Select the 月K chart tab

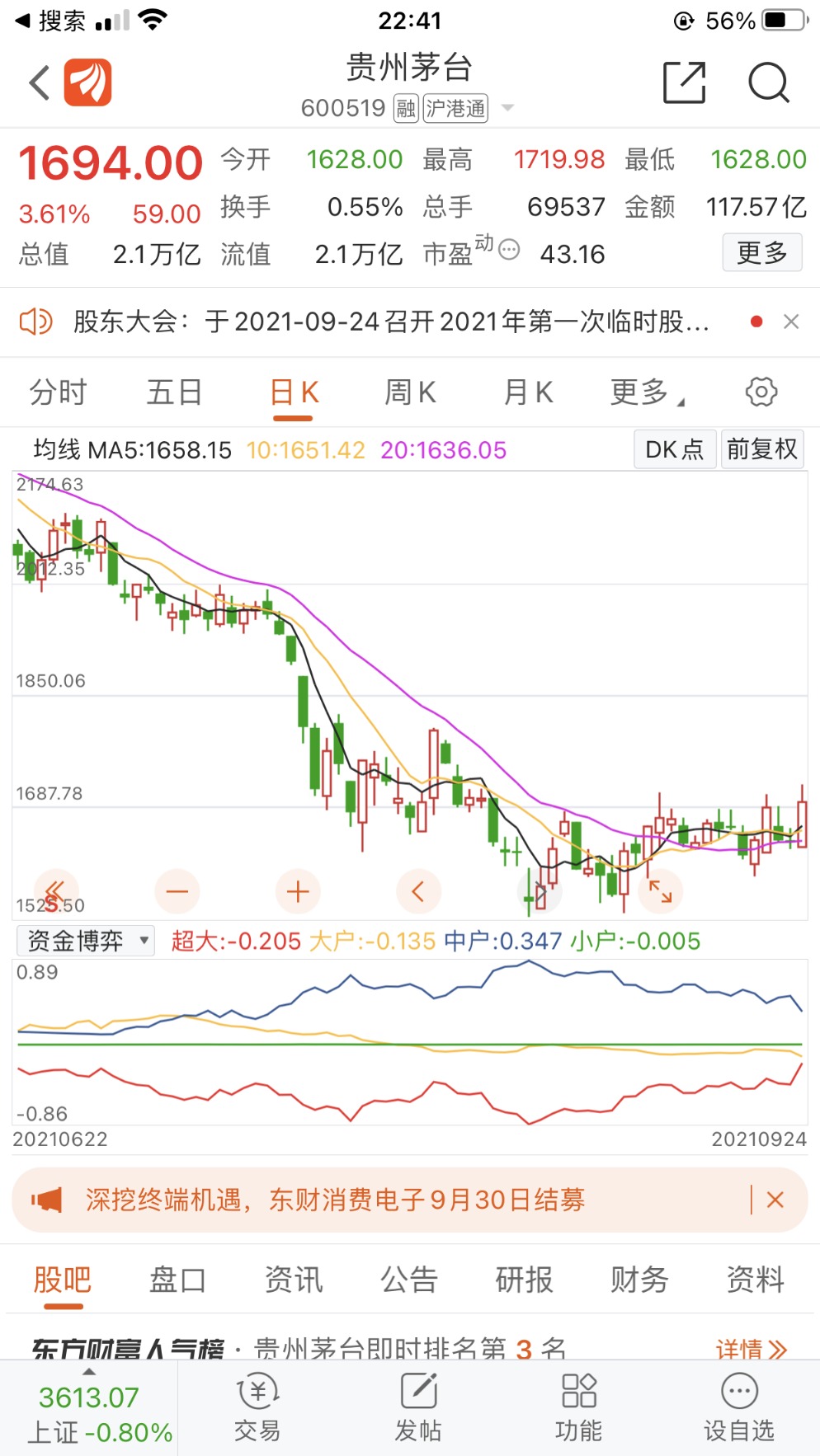[x=528, y=392]
